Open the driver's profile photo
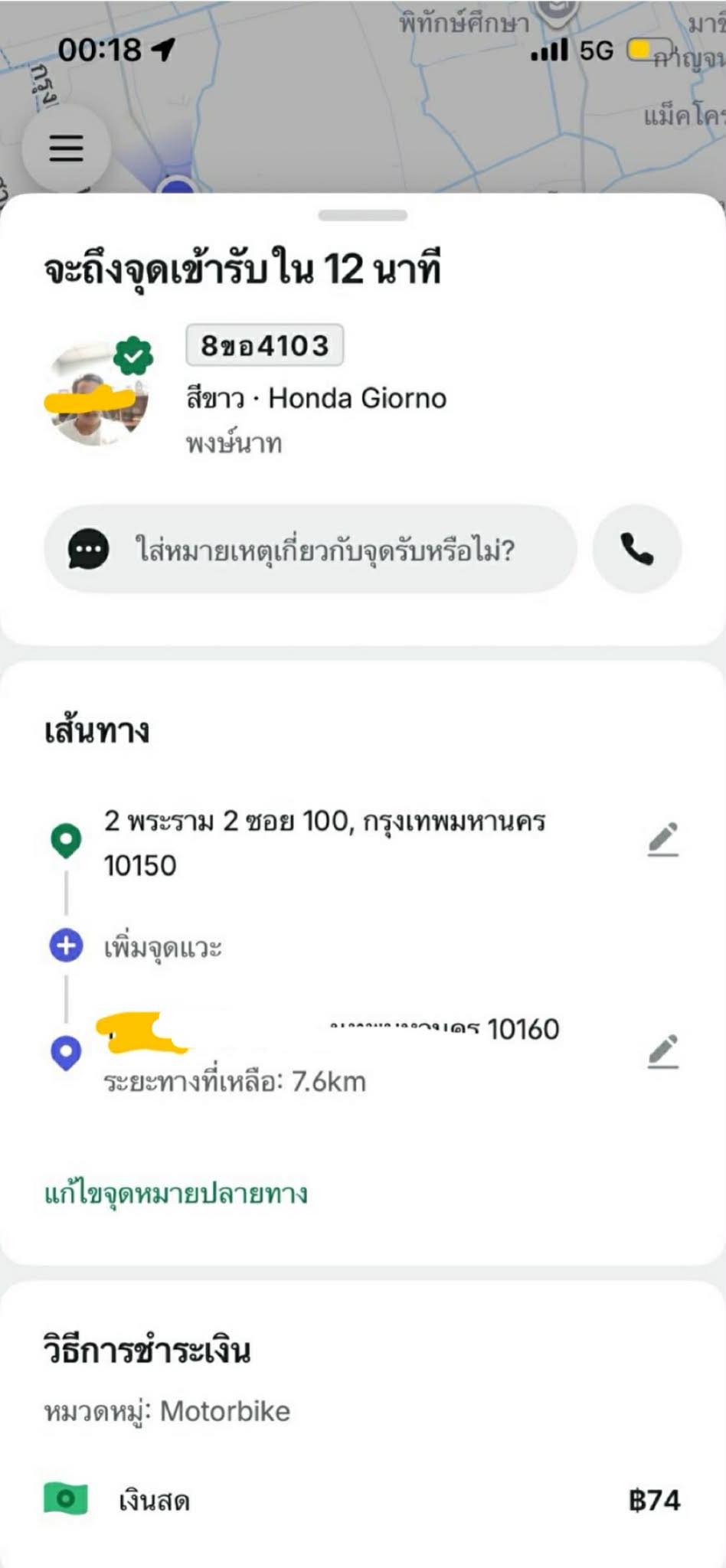 [x=98, y=392]
